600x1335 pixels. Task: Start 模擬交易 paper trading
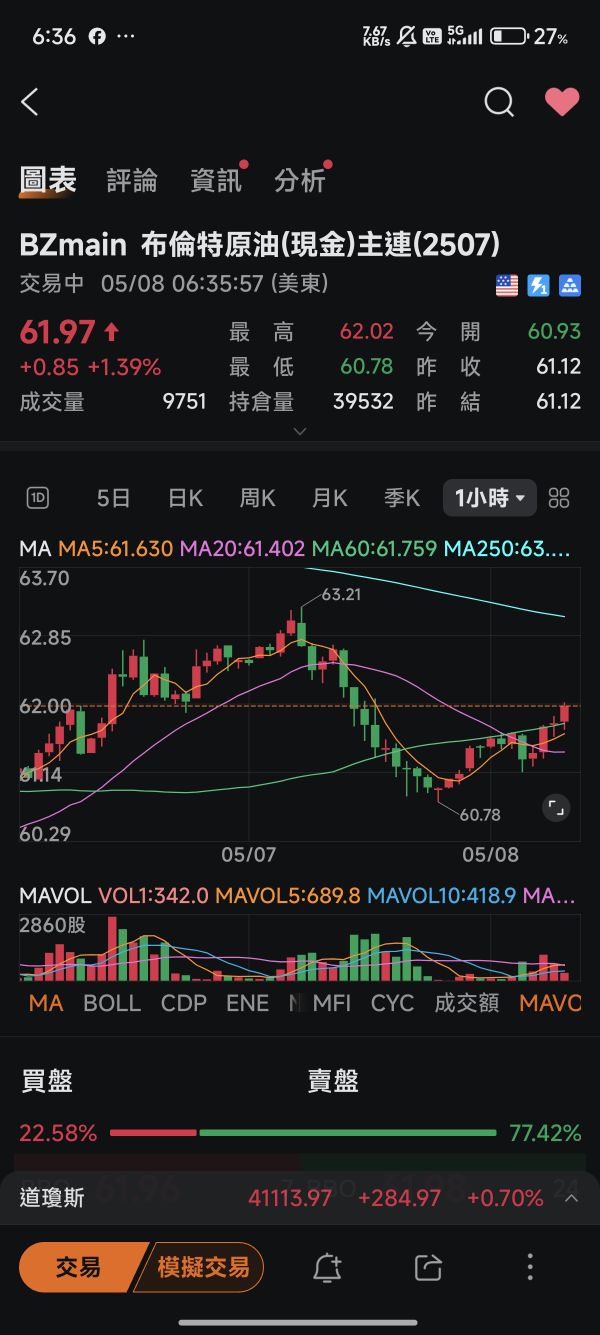(x=203, y=1268)
